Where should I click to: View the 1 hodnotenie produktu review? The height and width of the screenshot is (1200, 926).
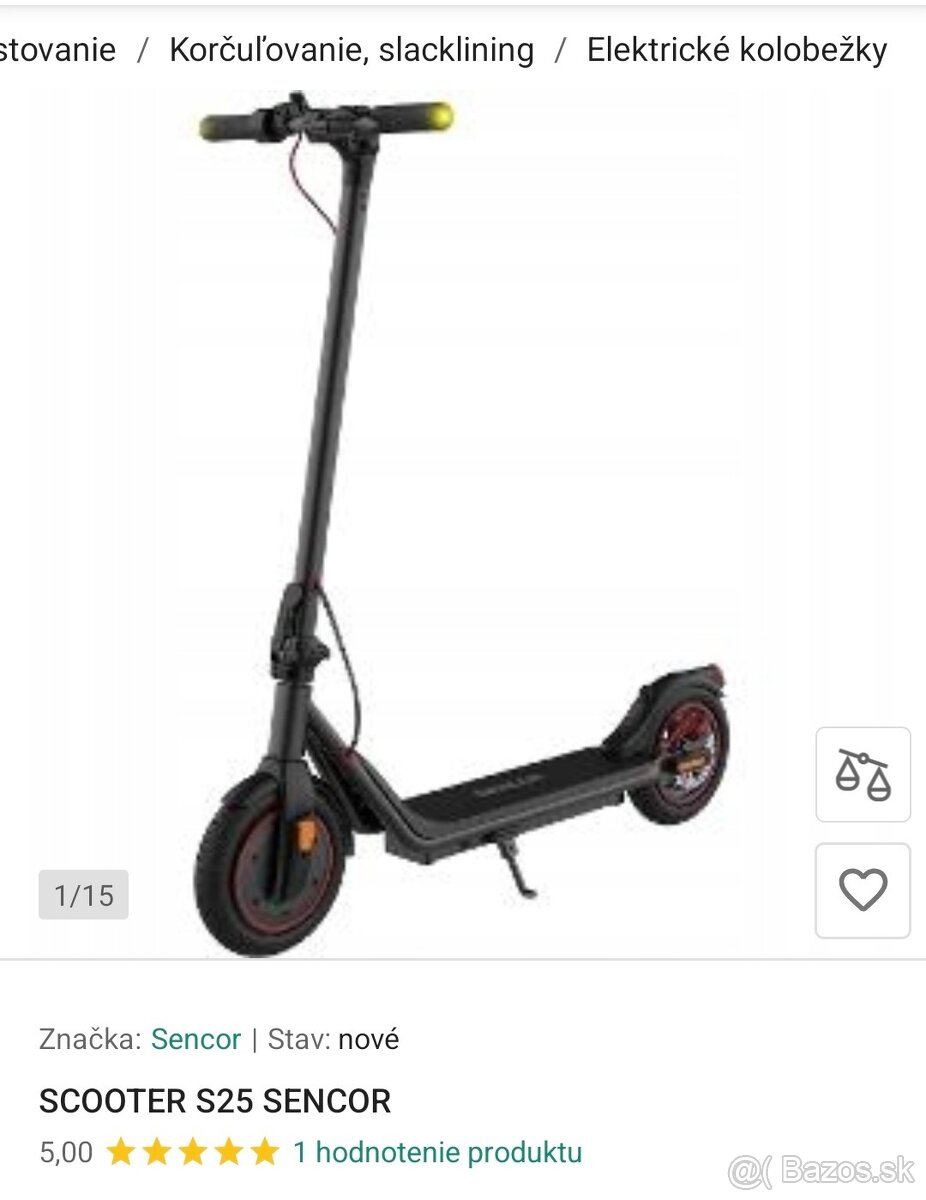pyautogui.click(x=437, y=1152)
